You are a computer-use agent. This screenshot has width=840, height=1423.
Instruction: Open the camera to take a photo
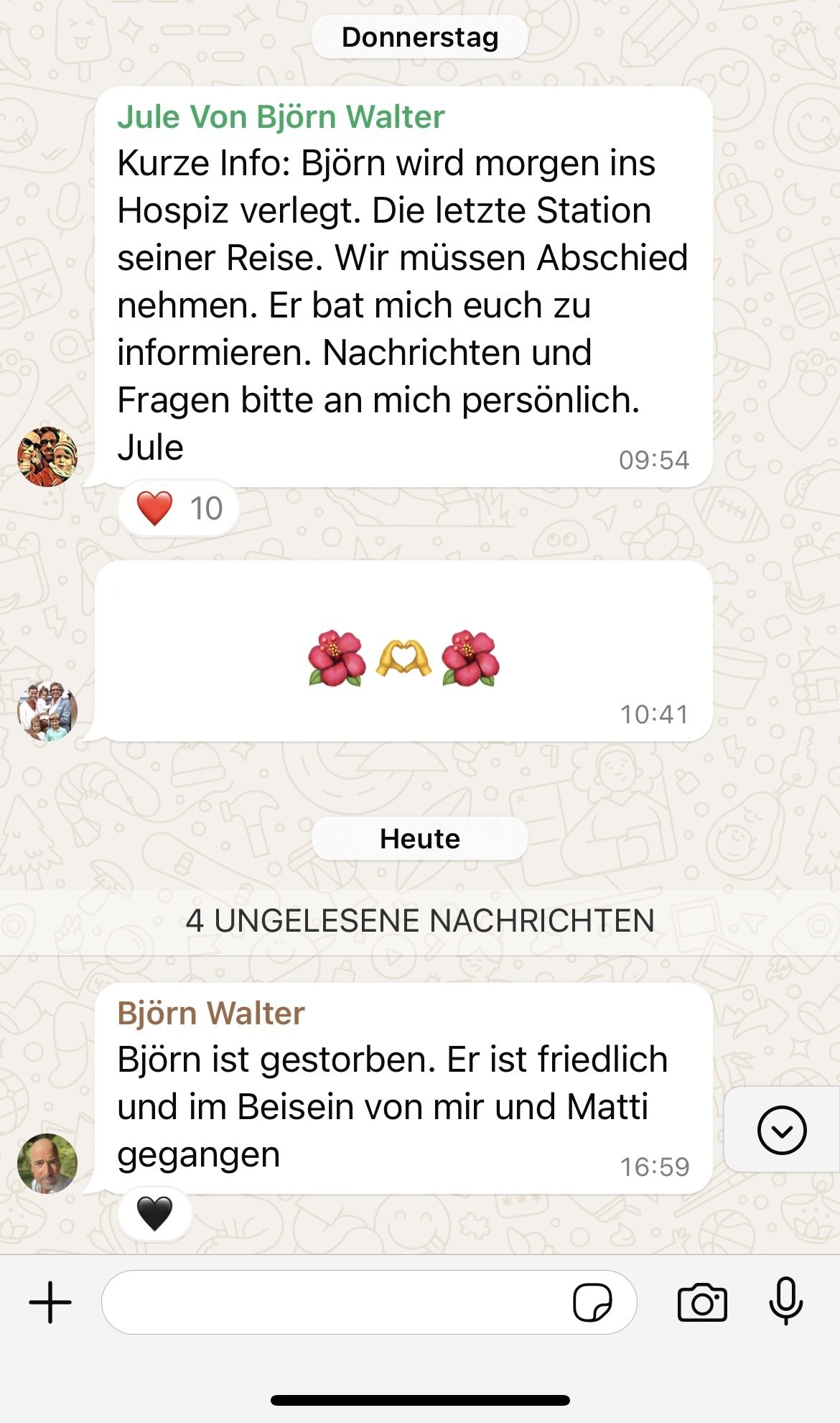coord(702,1302)
